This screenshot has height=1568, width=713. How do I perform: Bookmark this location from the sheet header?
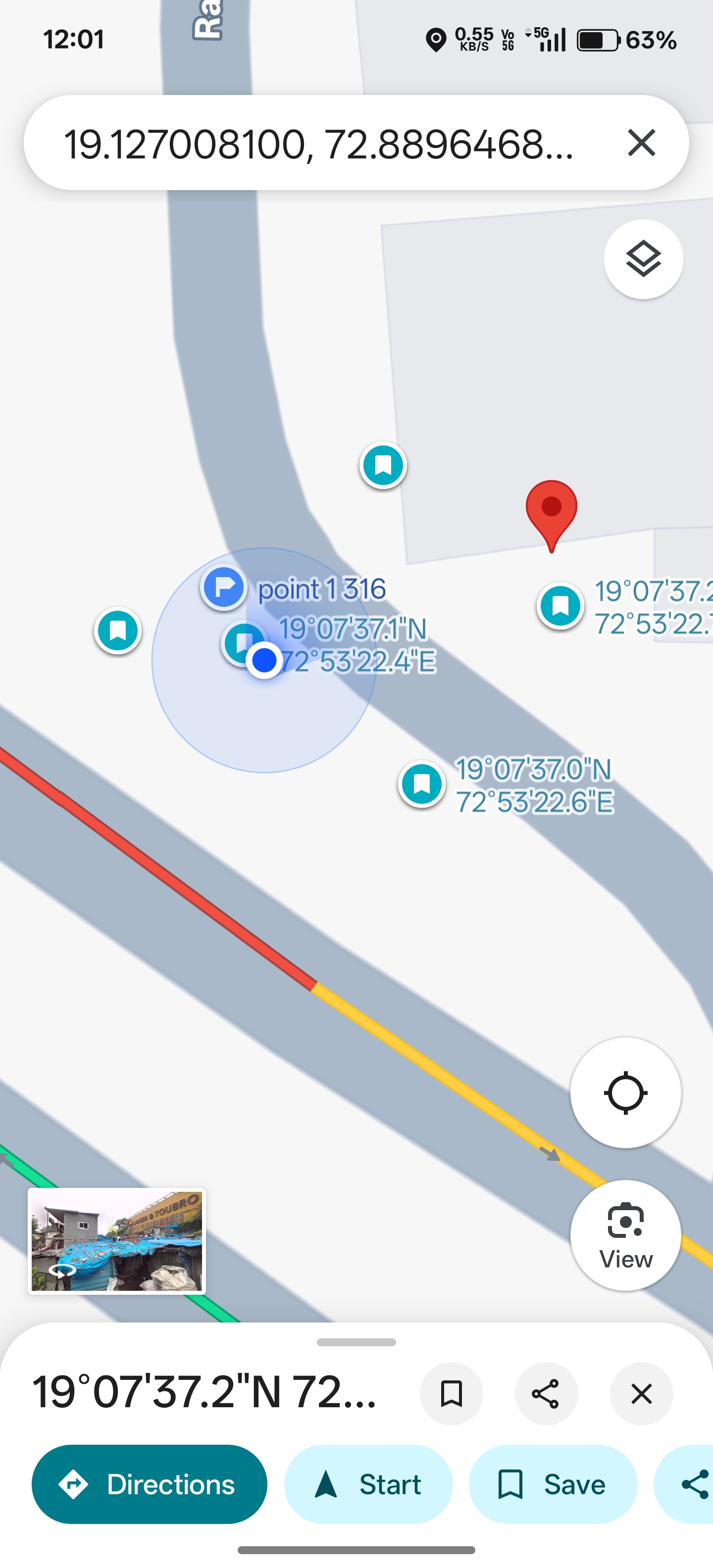point(451,1393)
